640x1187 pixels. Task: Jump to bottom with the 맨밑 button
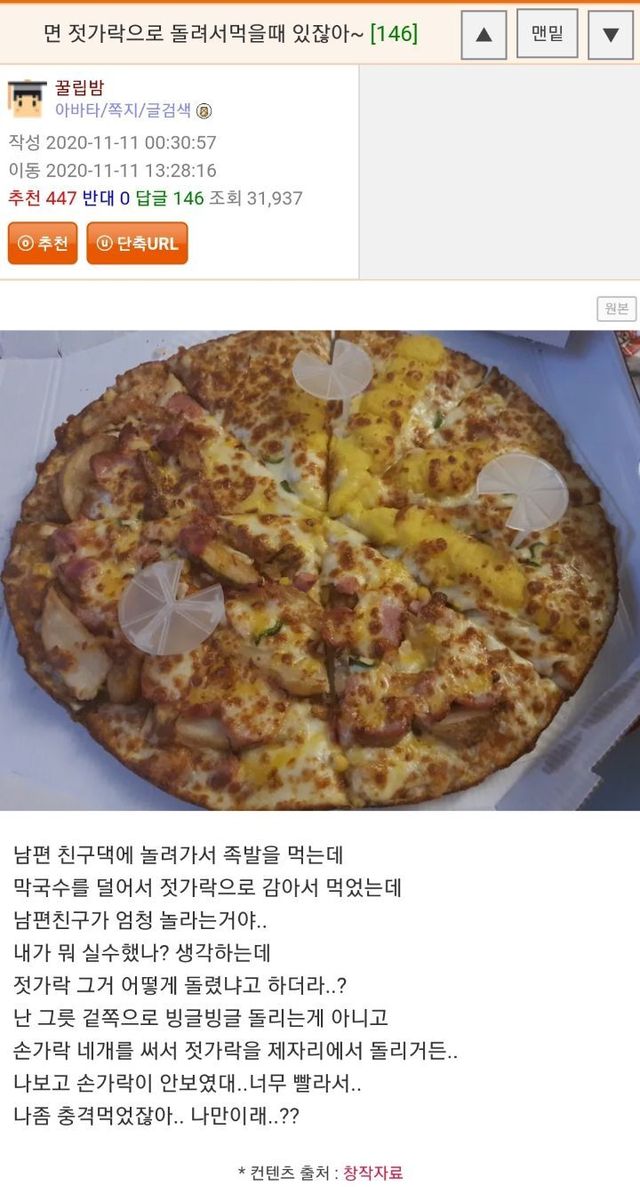(x=547, y=35)
